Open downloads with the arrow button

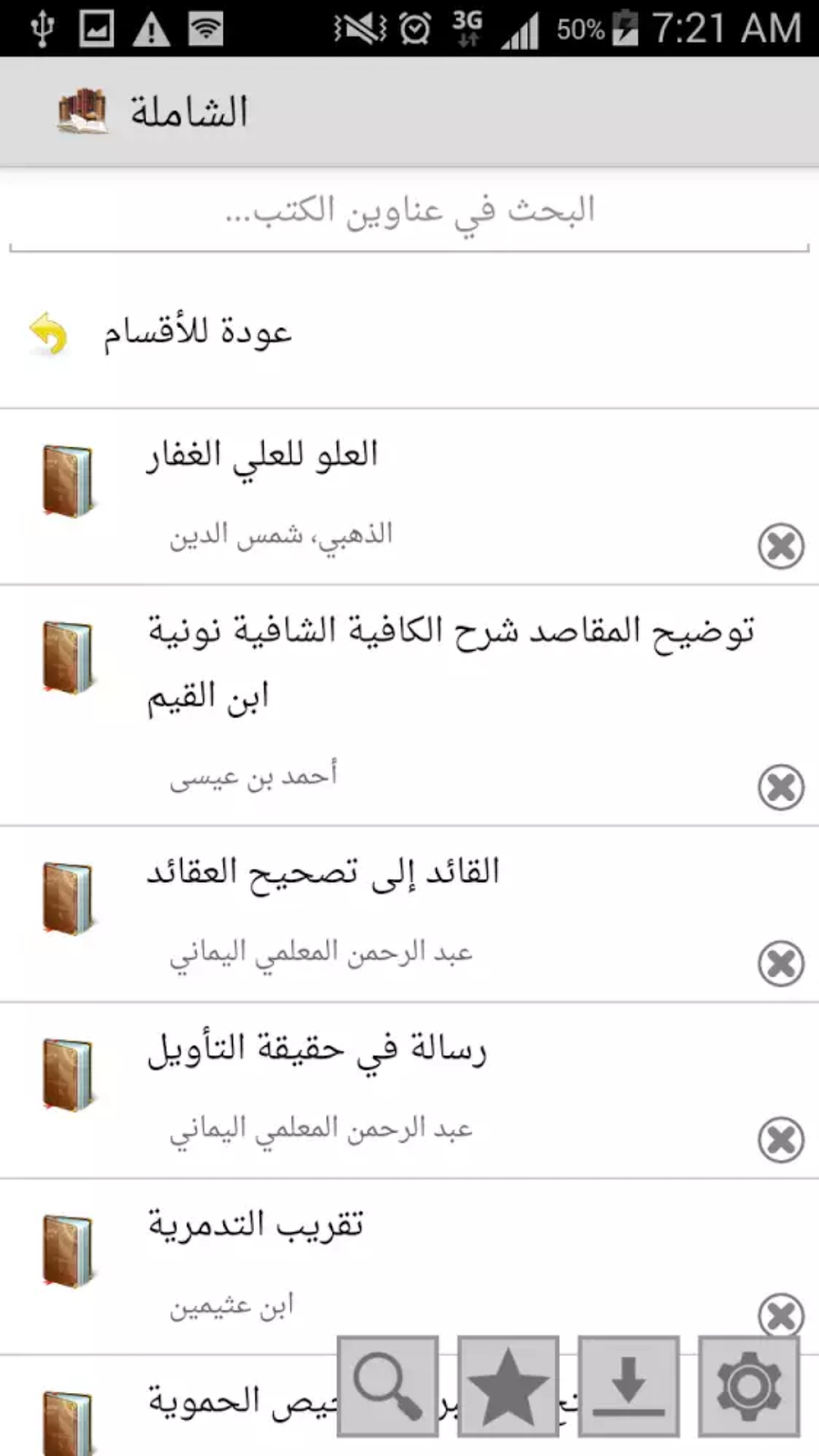coord(628,1386)
